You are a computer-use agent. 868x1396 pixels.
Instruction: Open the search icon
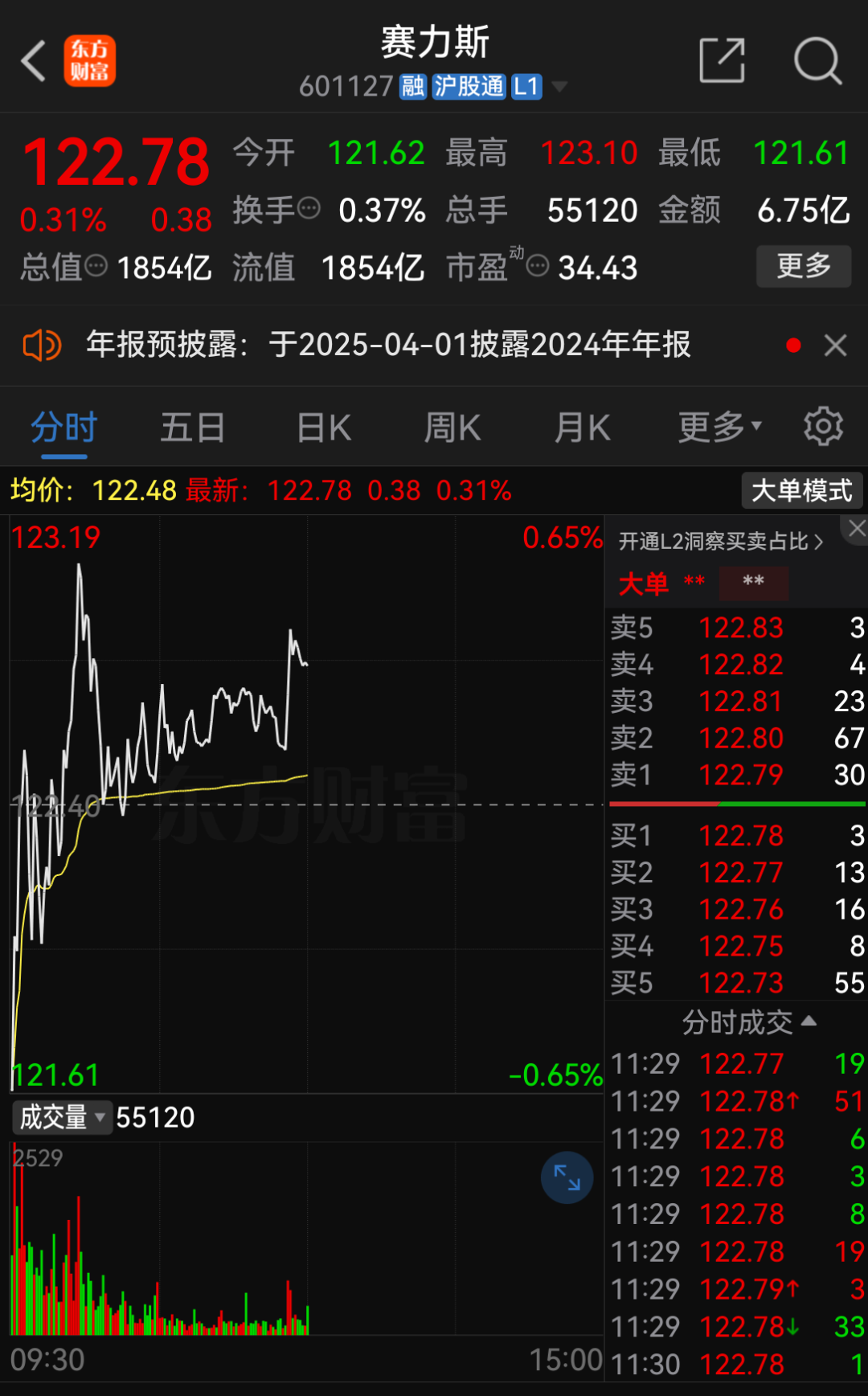[x=817, y=61]
